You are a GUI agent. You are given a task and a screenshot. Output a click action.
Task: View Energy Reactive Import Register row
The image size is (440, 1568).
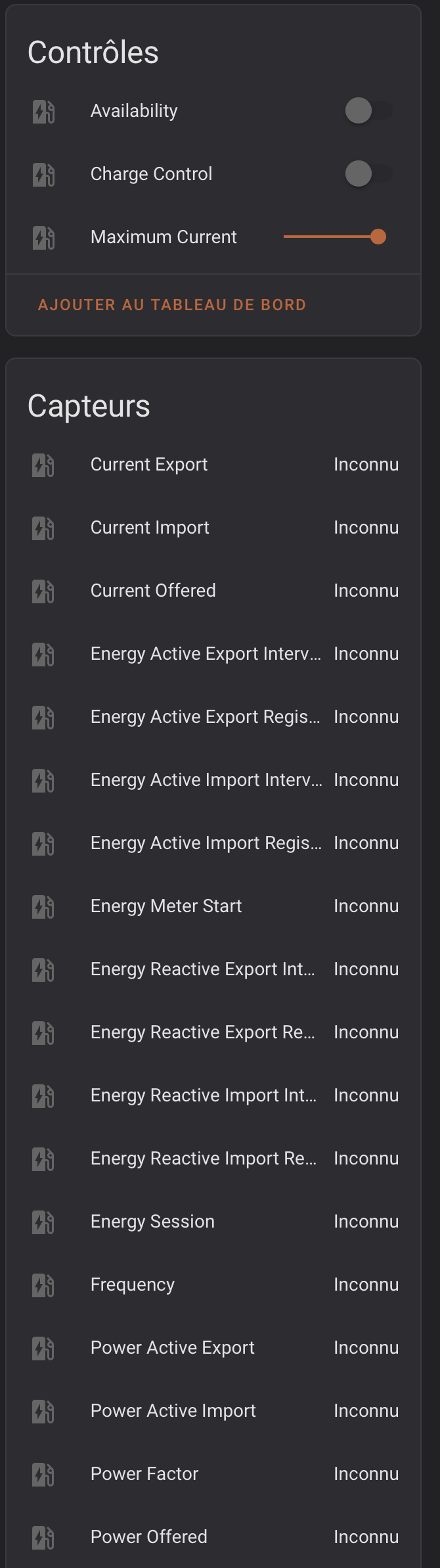204,1159
